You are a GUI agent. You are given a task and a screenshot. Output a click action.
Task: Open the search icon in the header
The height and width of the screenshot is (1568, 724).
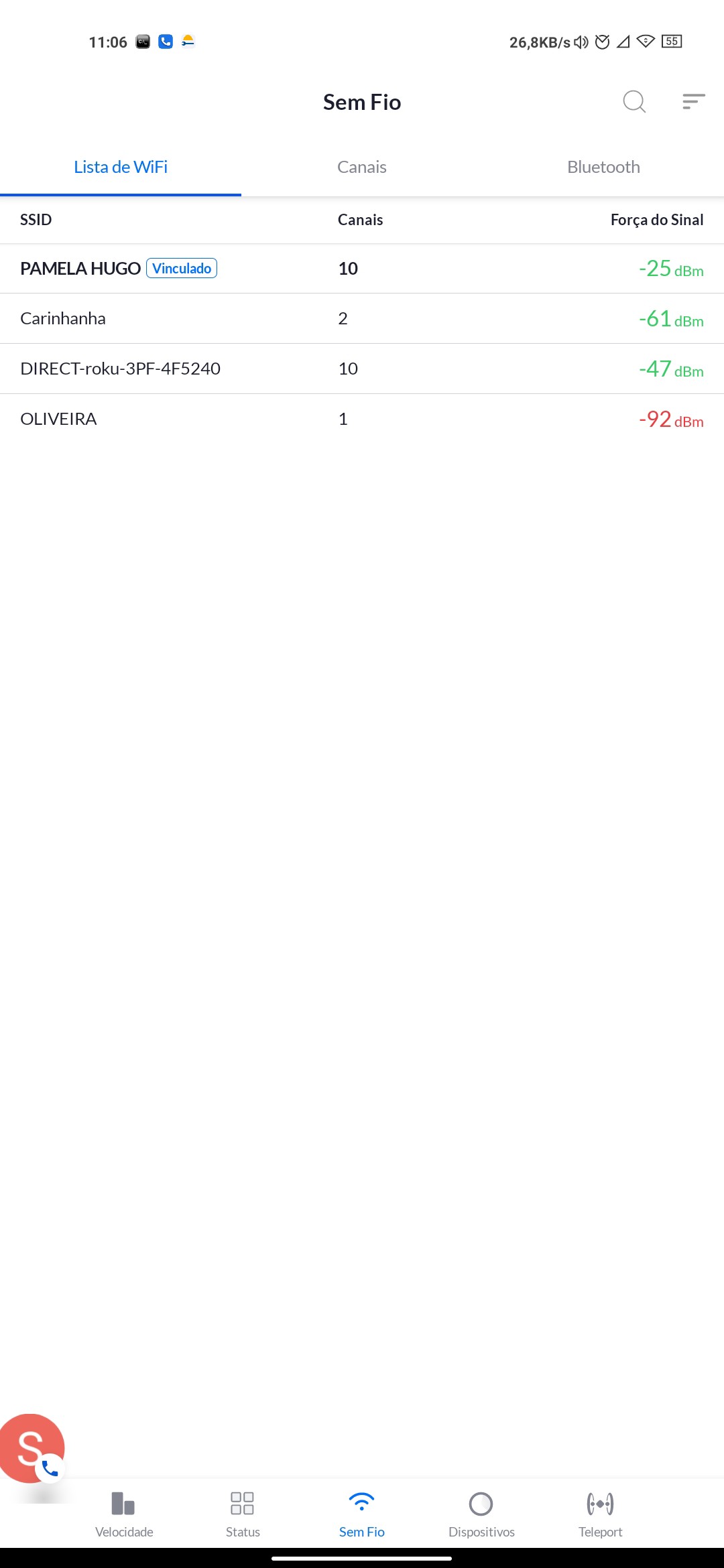(x=633, y=102)
